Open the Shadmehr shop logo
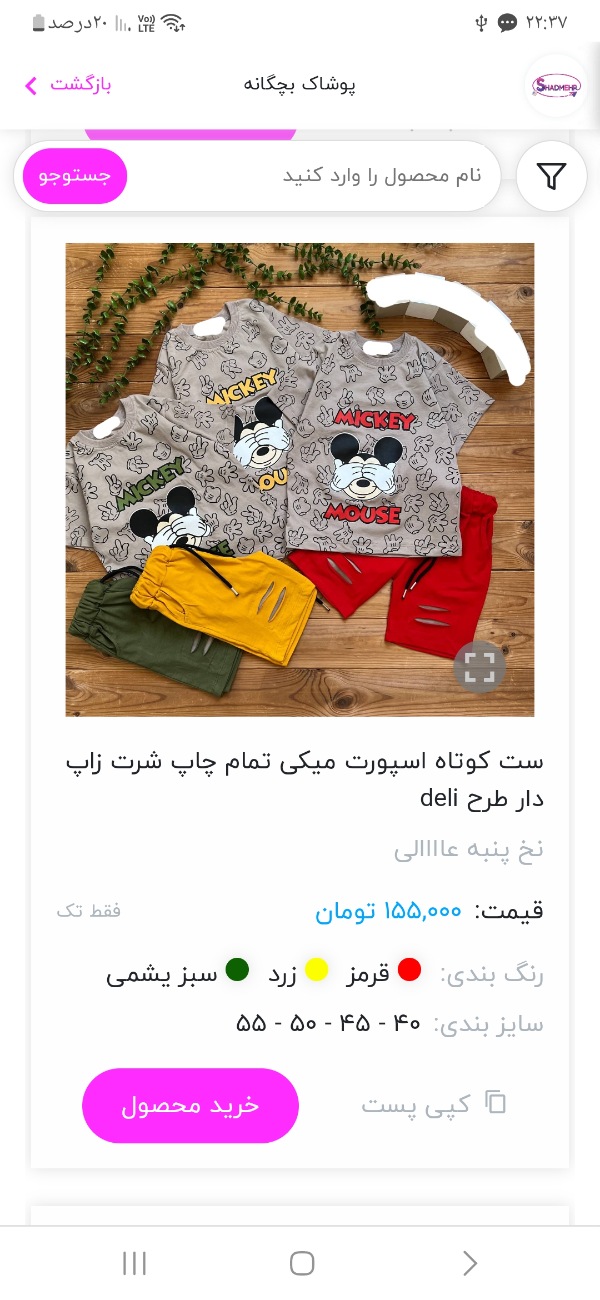 556,85
